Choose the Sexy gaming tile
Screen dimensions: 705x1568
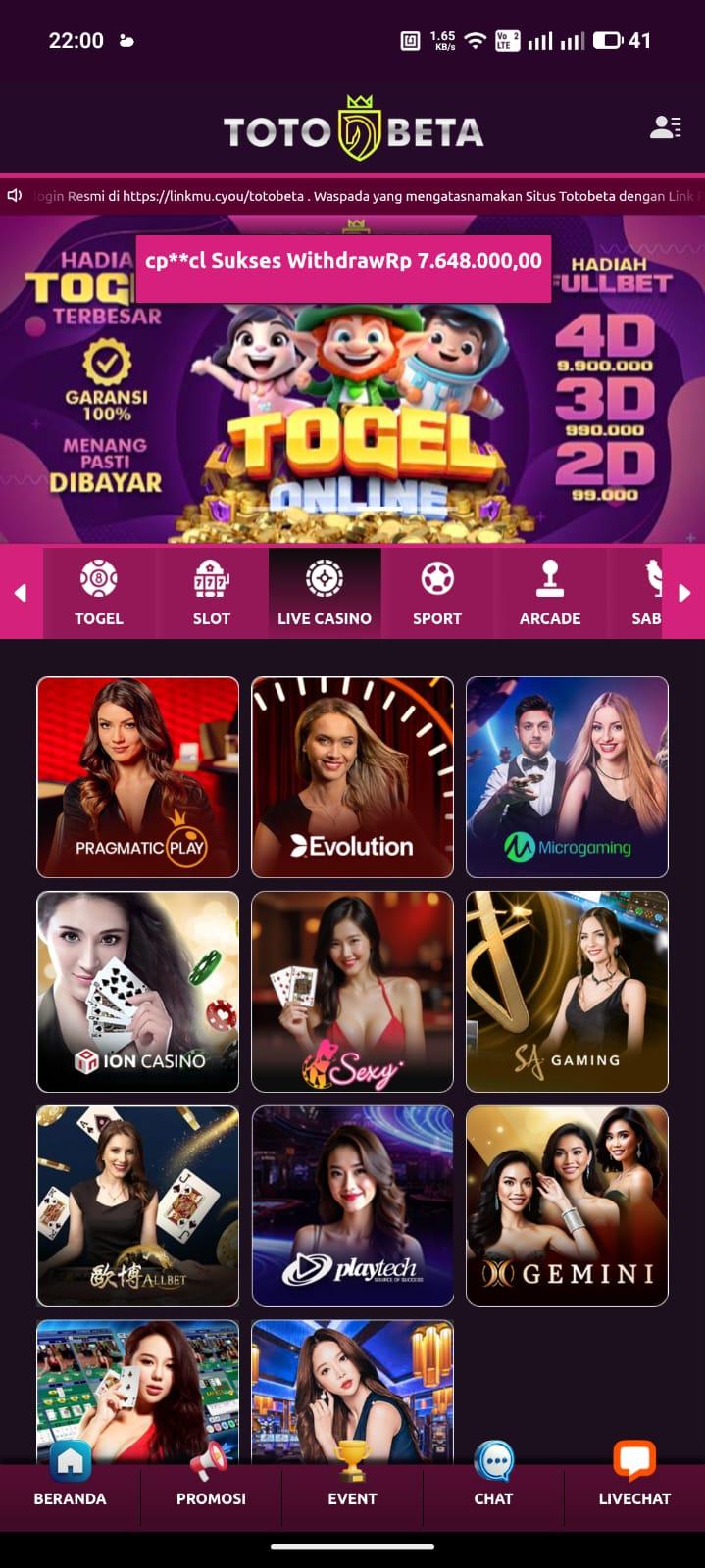(352, 991)
